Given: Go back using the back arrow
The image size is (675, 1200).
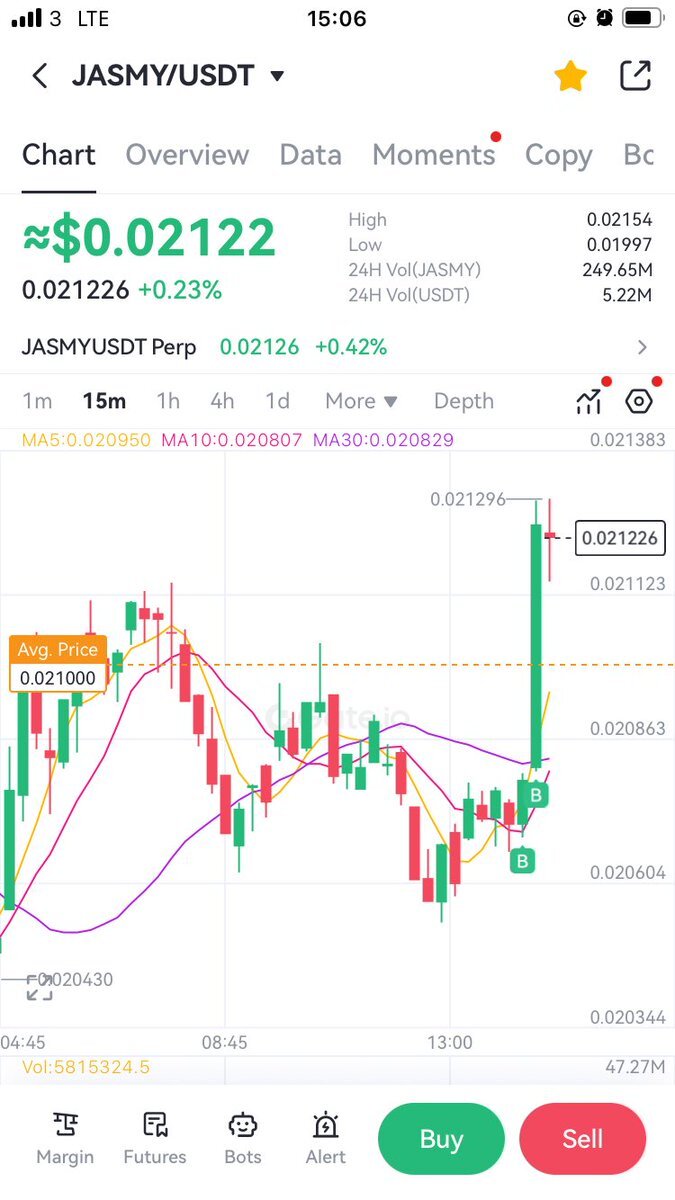Looking at the screenshot, I should pos(40,76).
